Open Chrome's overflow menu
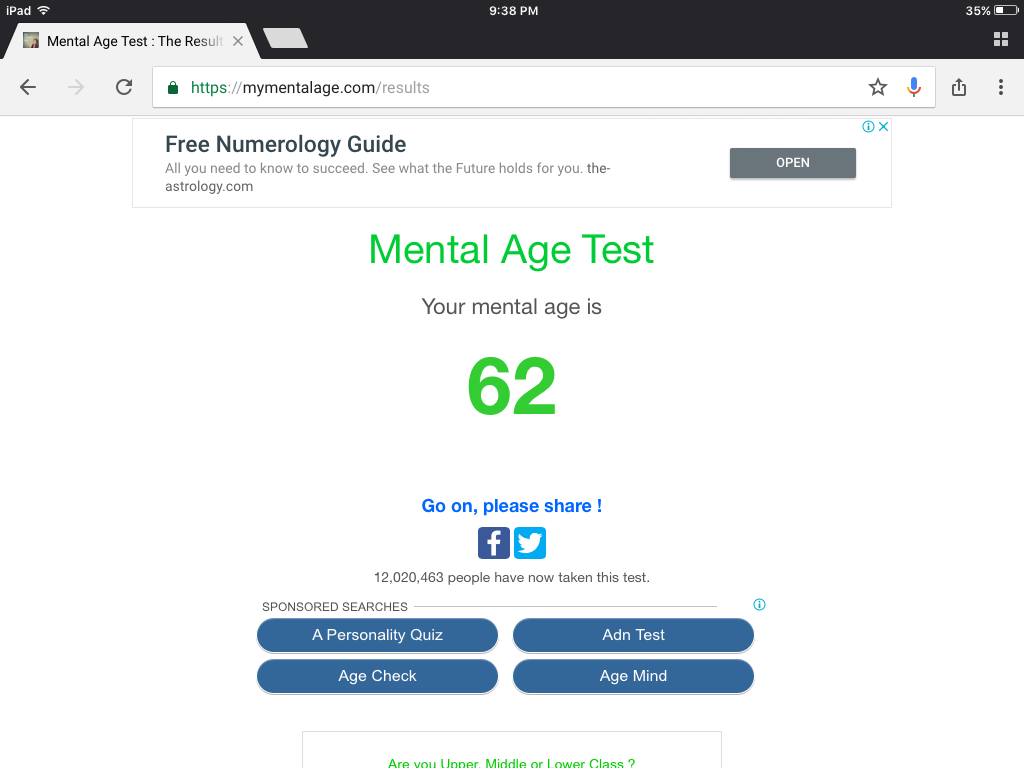The width and height of the screenshot is (1024, 768). [1000, 87]
